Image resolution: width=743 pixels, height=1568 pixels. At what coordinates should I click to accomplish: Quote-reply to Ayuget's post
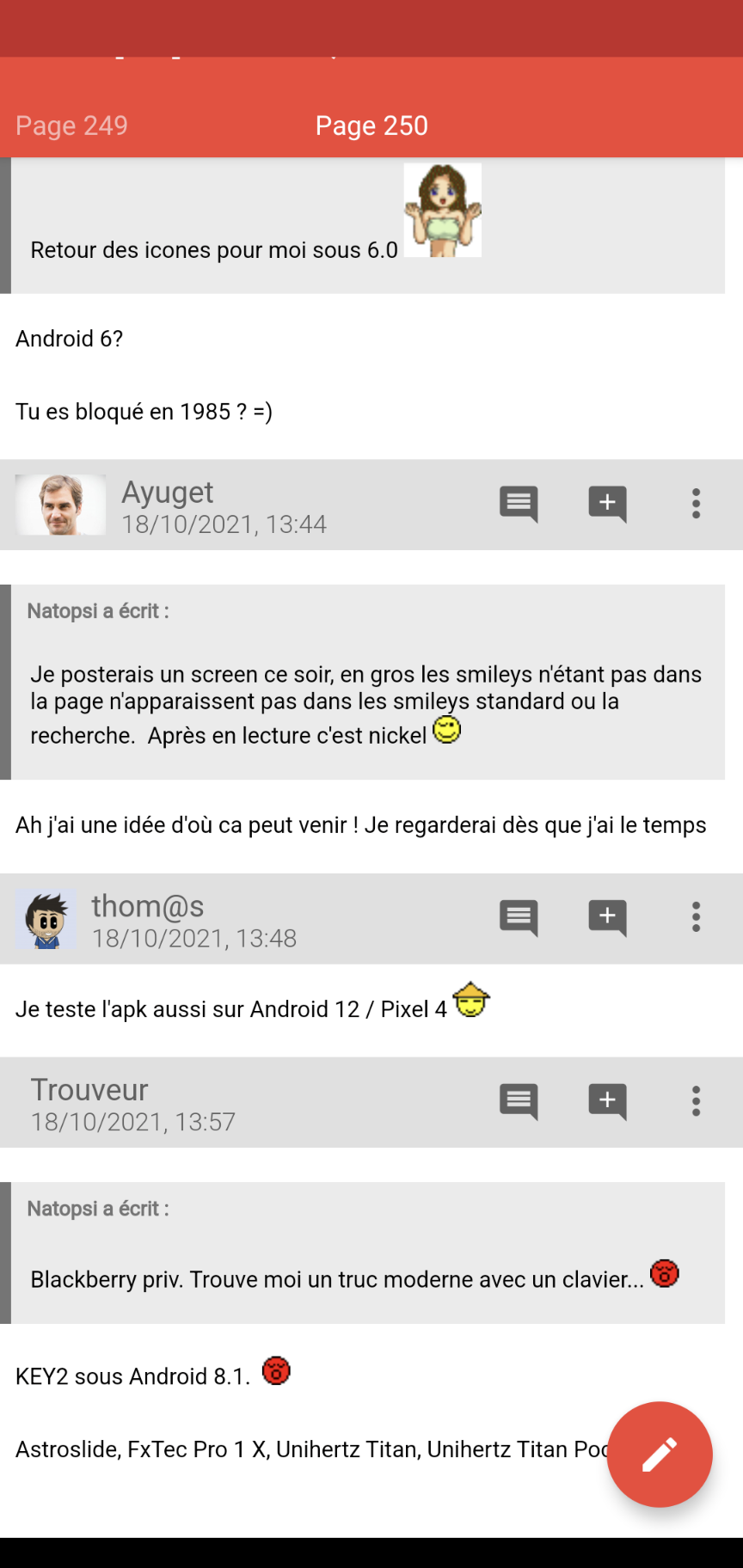[519, 504]
